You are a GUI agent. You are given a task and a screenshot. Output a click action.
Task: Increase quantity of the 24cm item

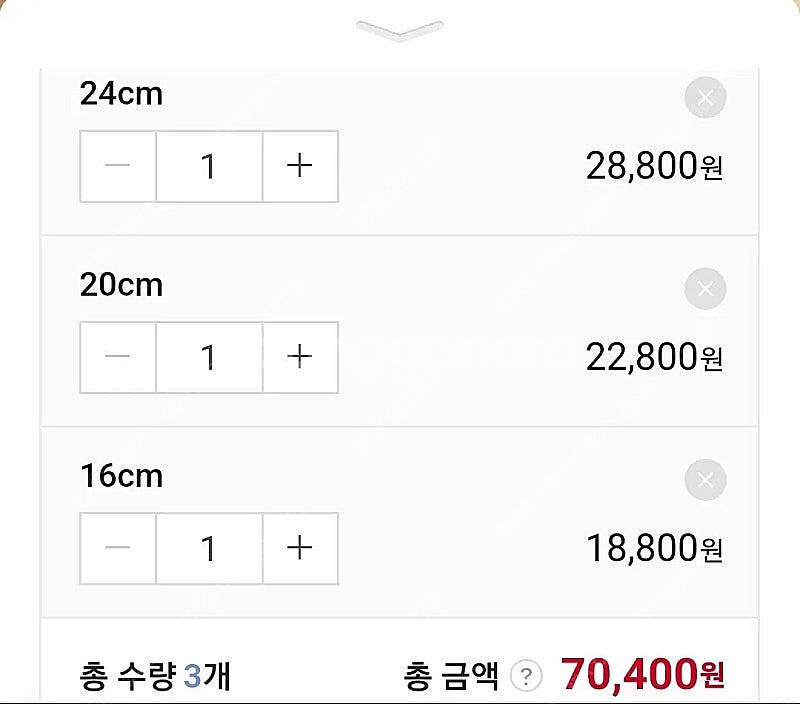[300, 166]
